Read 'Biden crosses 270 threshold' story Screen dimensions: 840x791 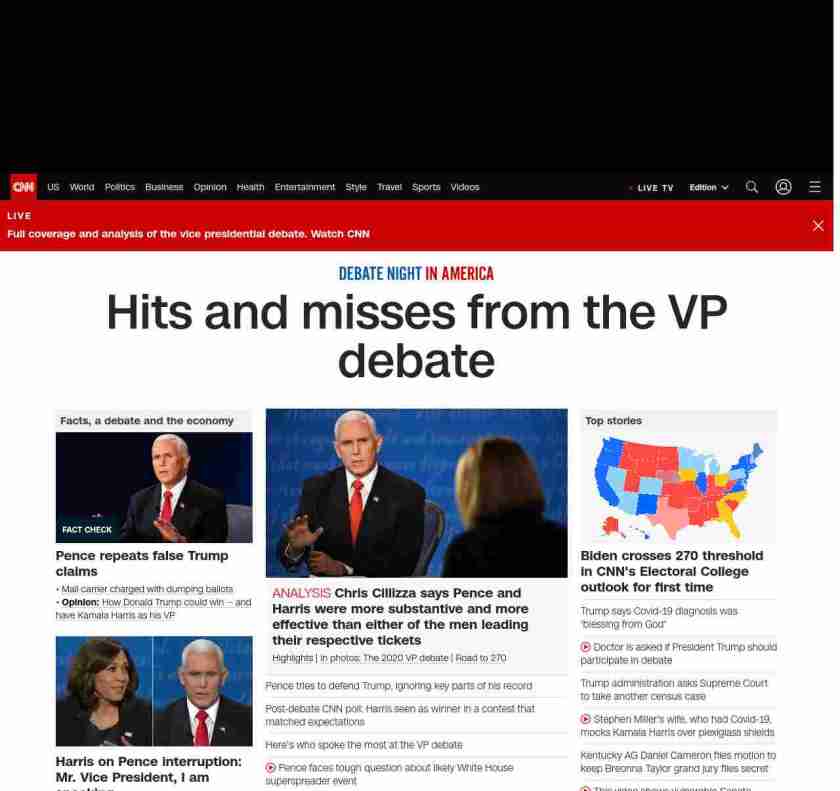(672, 571)
